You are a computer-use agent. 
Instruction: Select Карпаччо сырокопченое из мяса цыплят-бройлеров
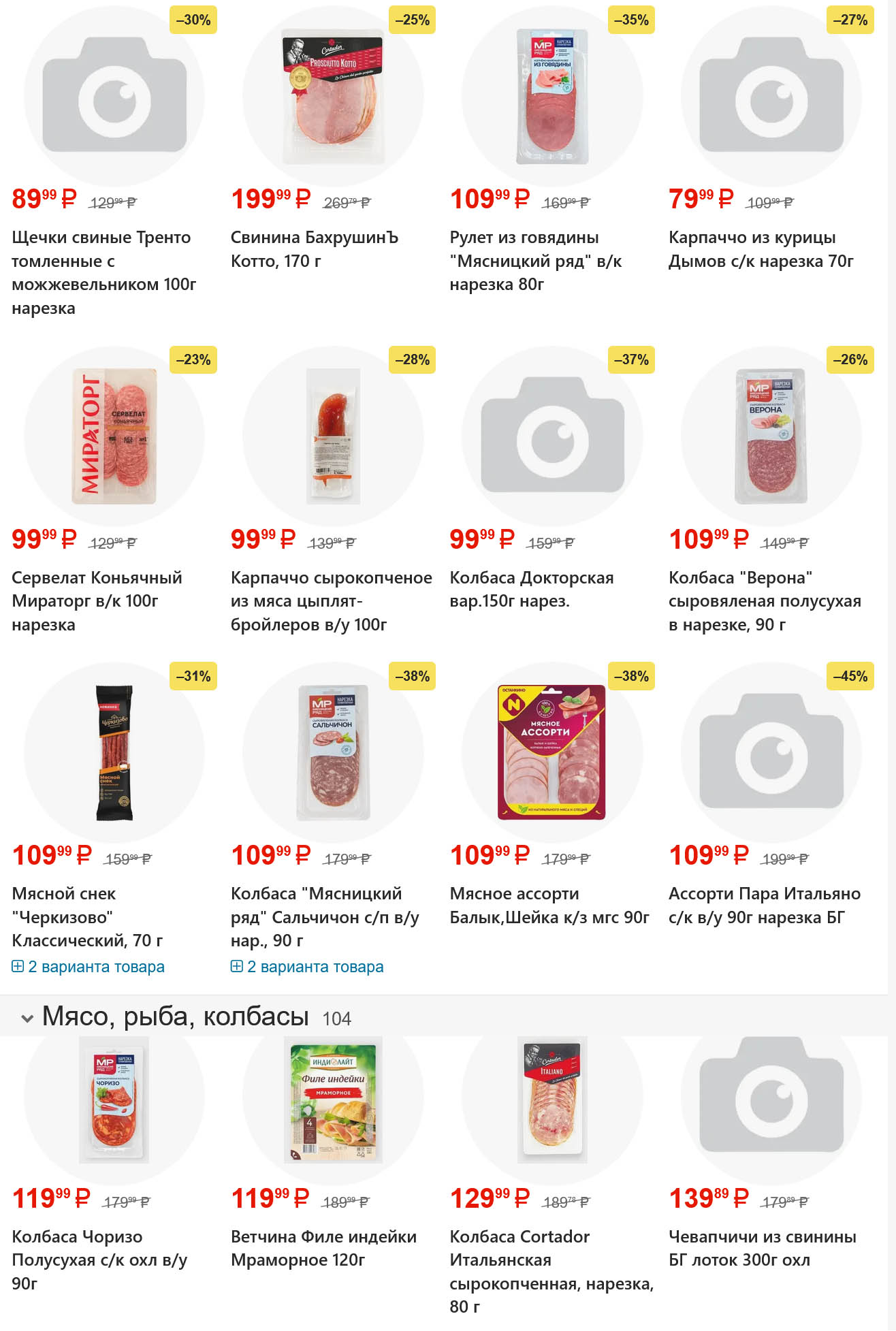click(x=332, y=601)
